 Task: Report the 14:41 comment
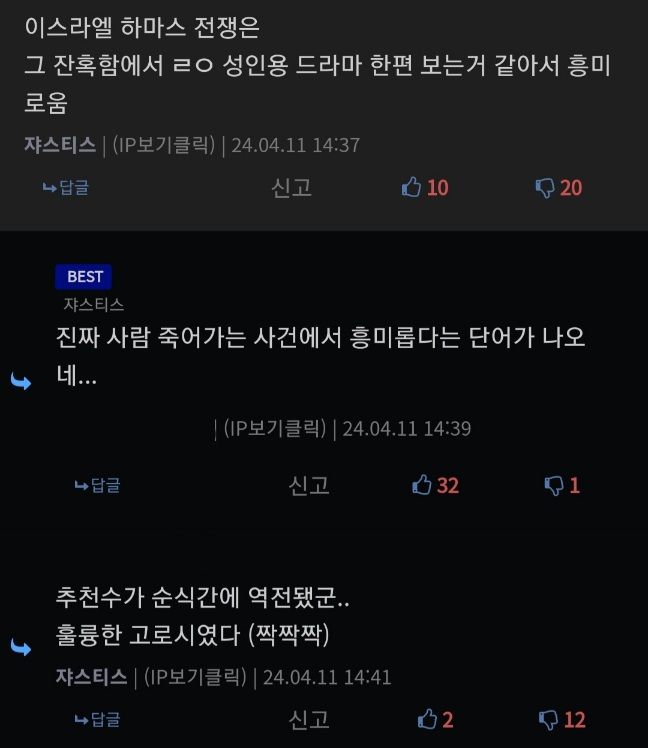pos(309,719)
